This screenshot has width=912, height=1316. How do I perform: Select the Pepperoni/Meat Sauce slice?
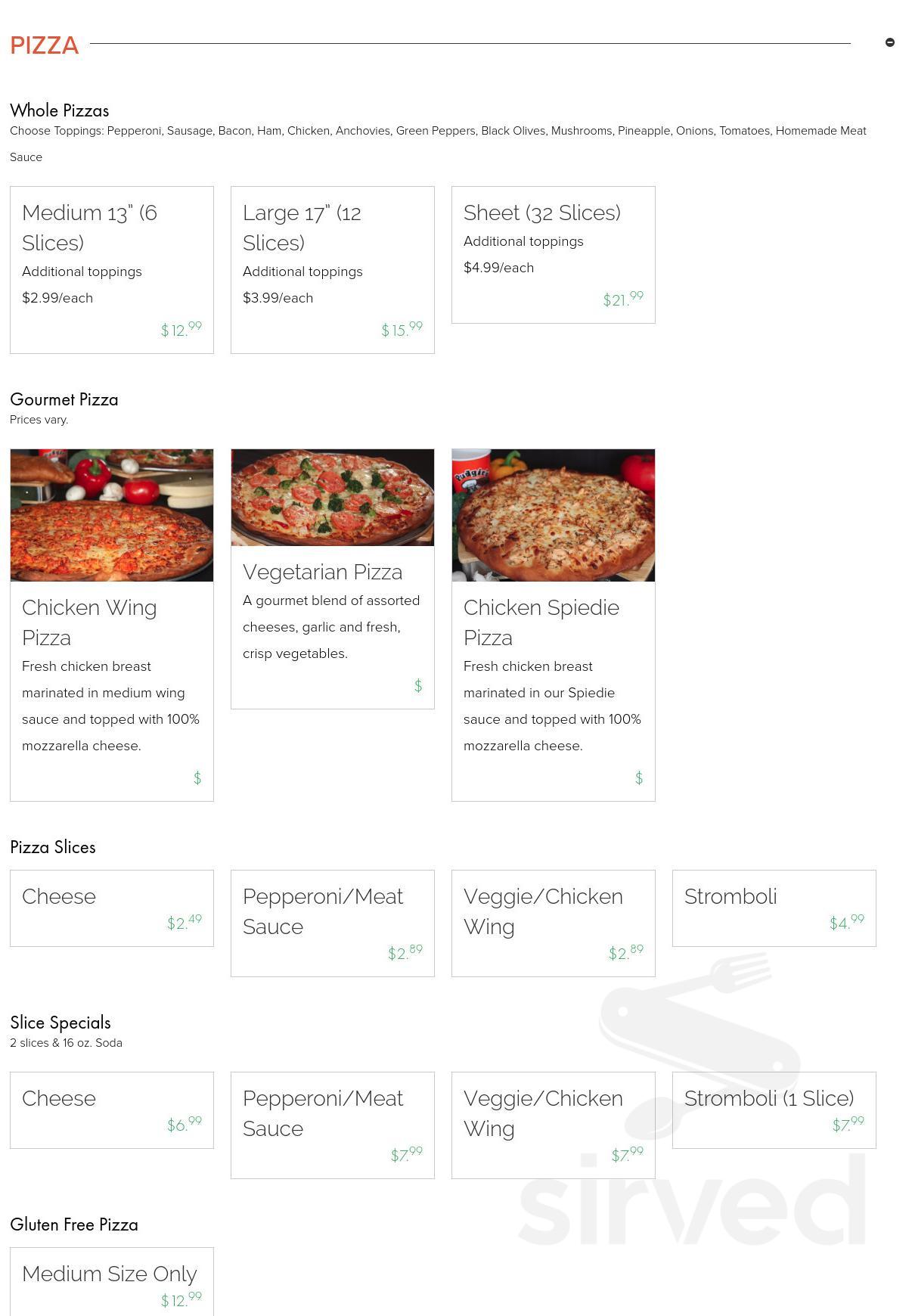[333, 923]
